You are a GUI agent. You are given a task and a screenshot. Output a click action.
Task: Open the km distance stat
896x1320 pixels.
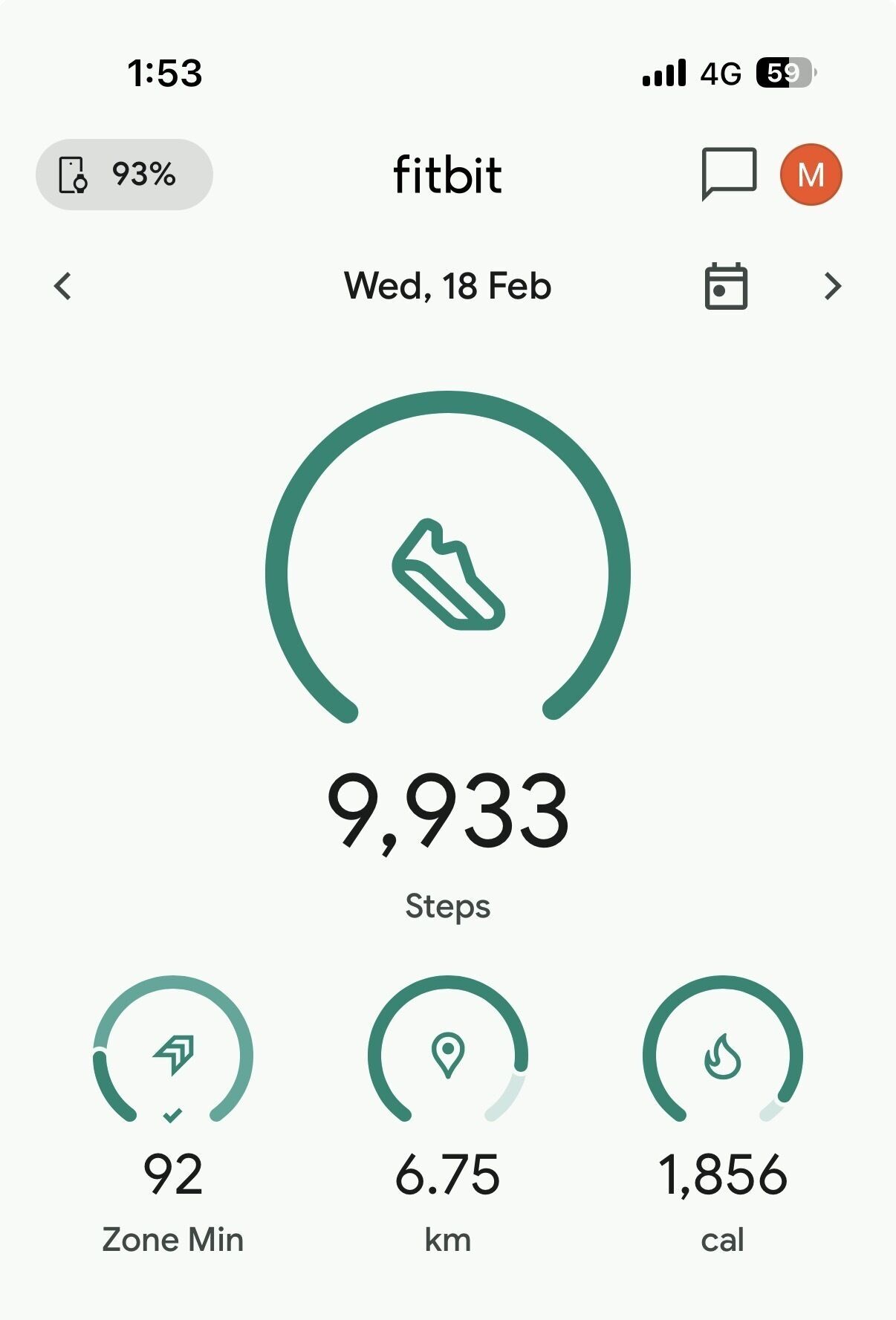448,1116
